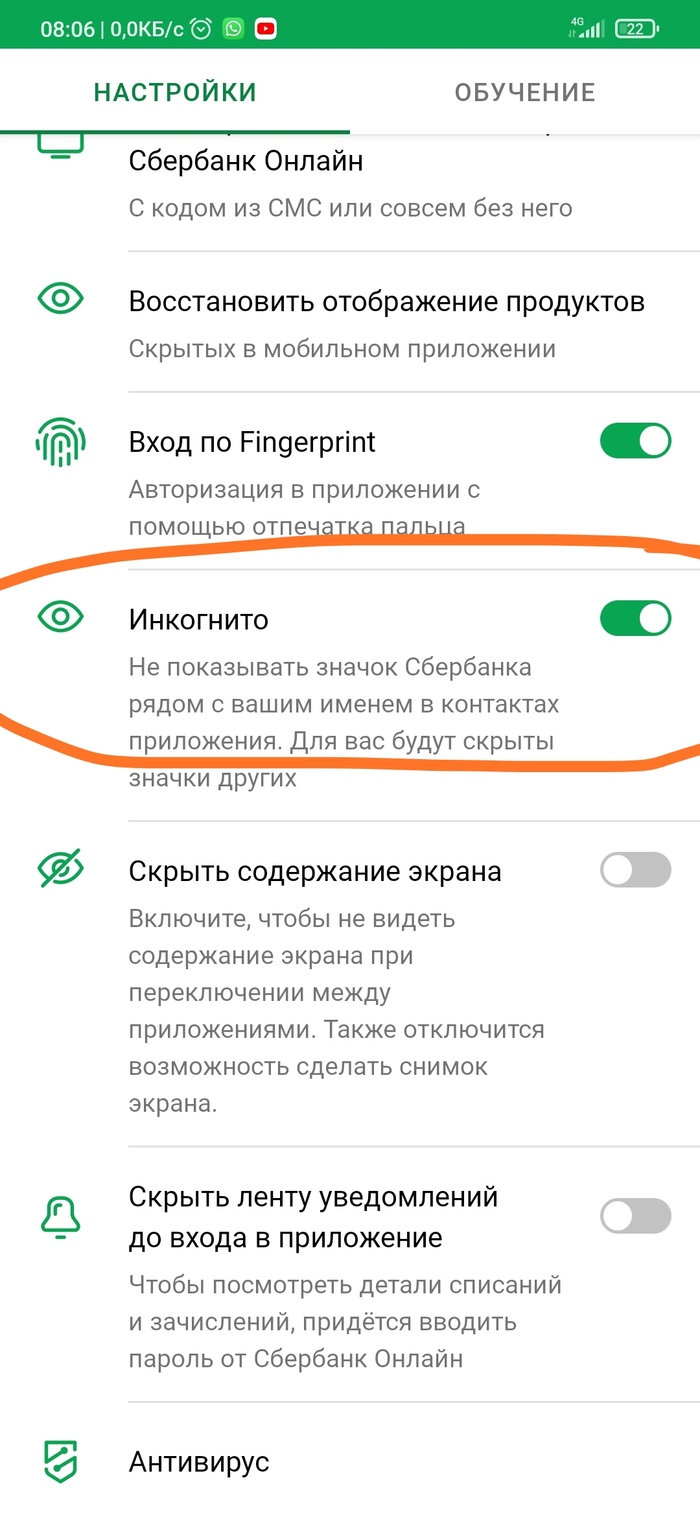Disable the Инкогнито switch
The height and width of the screenshot is (1517, 700).
pos(634,619)
